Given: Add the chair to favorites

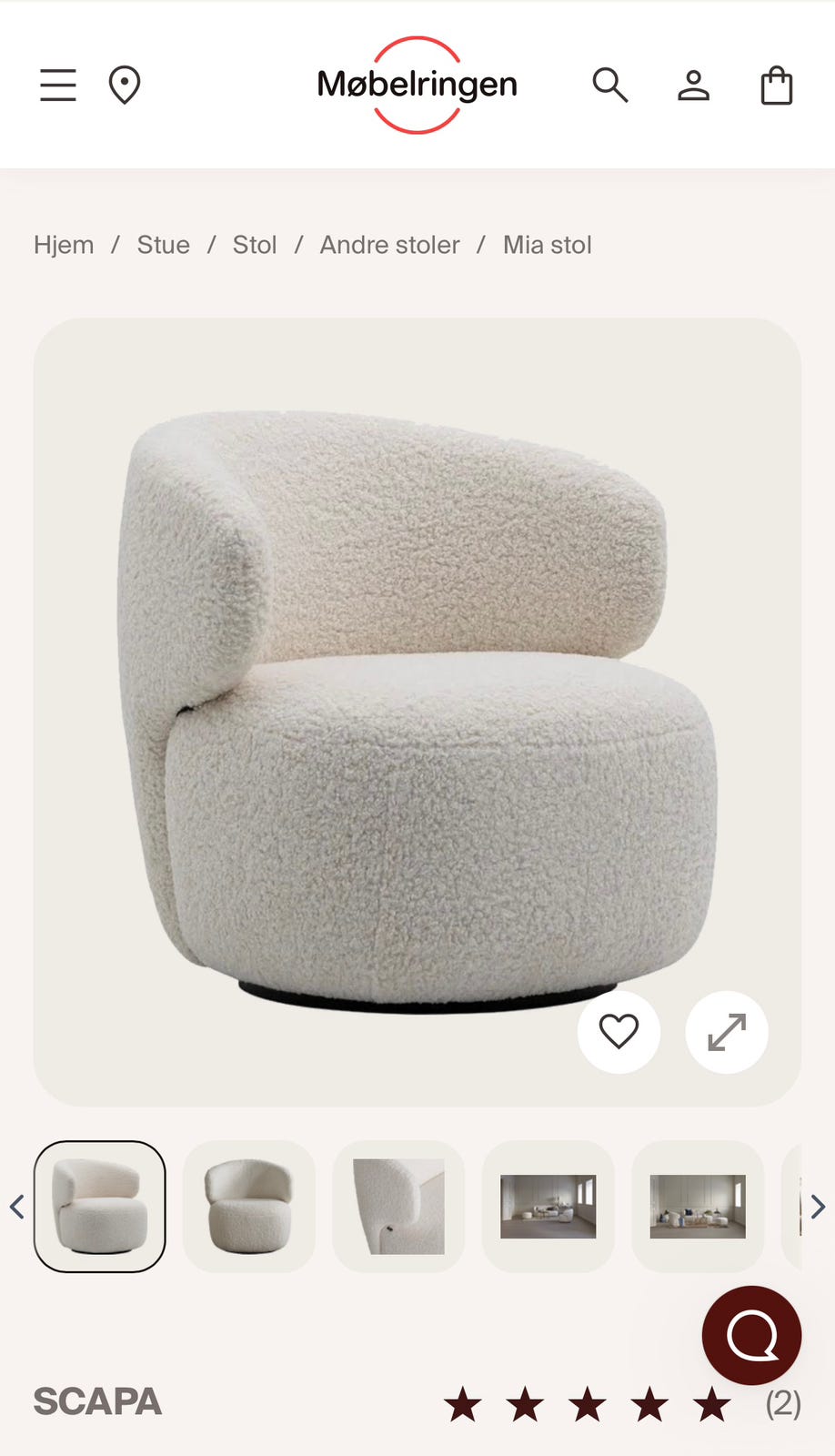Looking at the screenshot, I should (x=619, y=1032).
